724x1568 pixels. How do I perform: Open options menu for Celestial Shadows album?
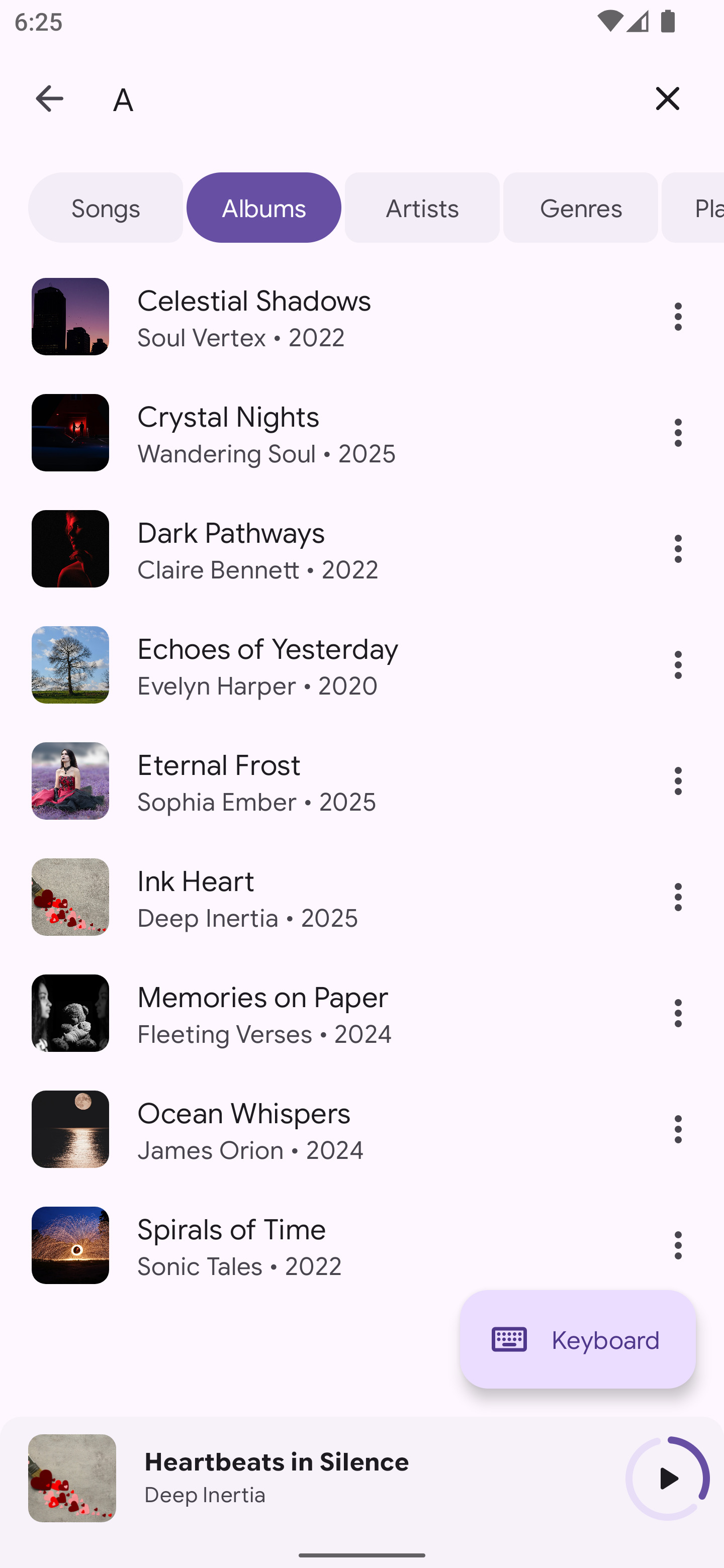pyautogui.click(x=678, y=317)
